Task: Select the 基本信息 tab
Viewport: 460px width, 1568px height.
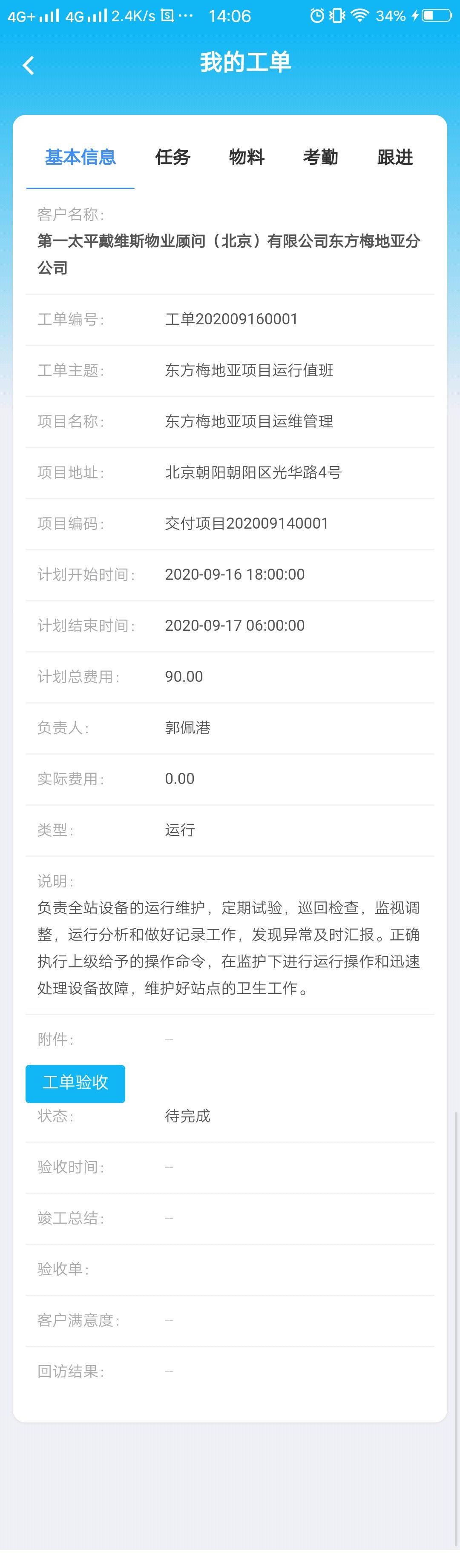Action: point(80,157)
